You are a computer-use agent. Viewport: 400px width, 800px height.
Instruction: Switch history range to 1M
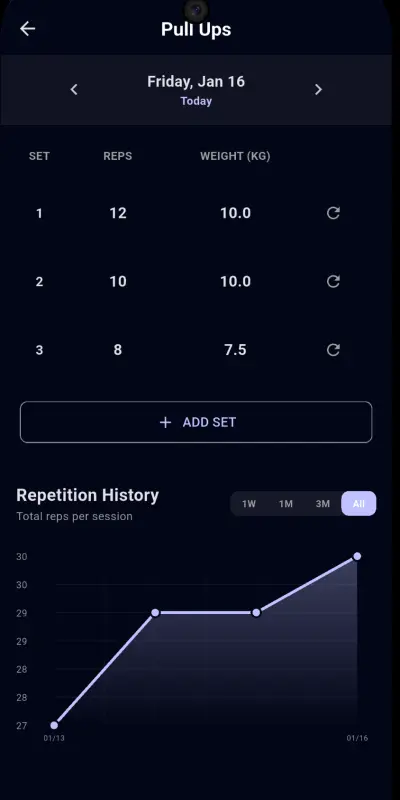pos(286,504)
